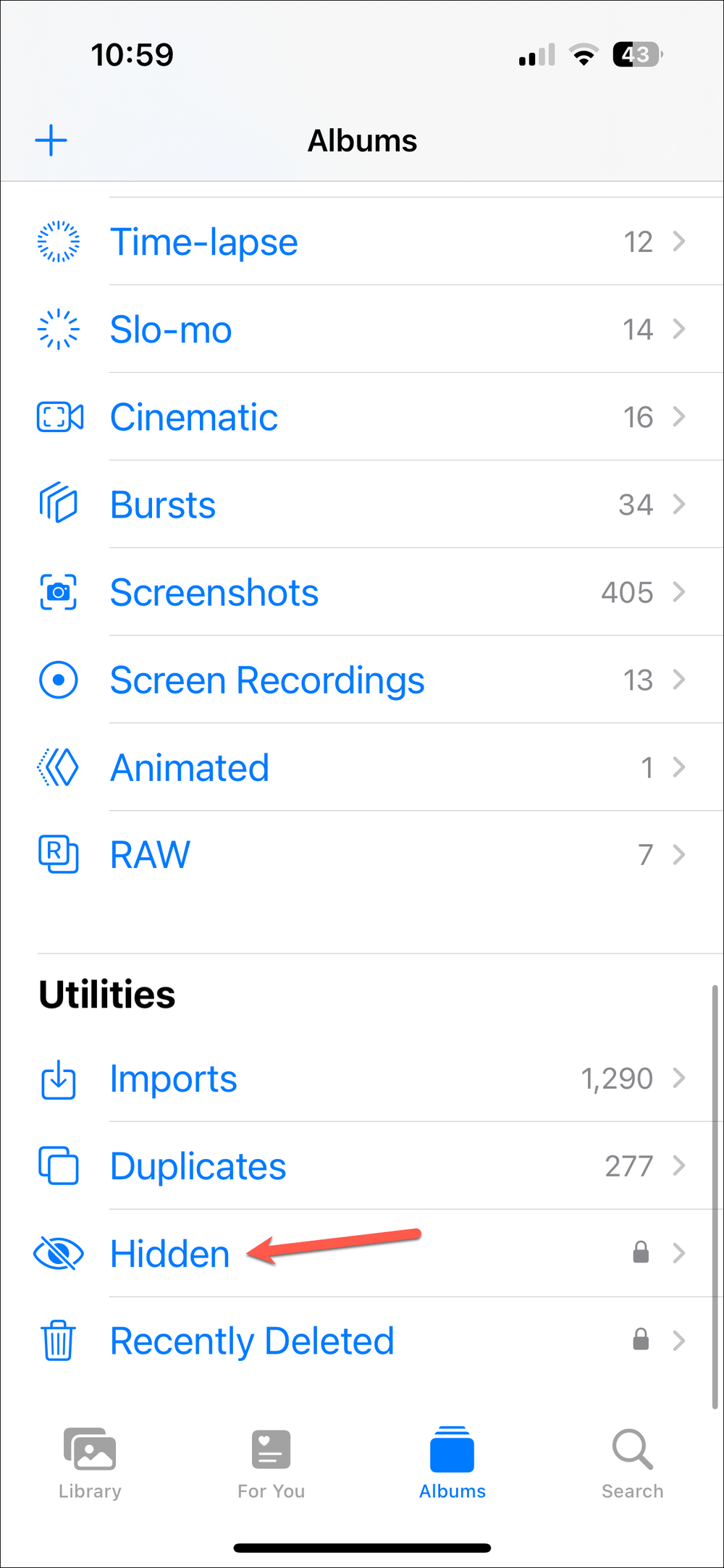Tap the lock icon beside Hidden
The width and height of the screenshot is (724, 1568).
640,1253
